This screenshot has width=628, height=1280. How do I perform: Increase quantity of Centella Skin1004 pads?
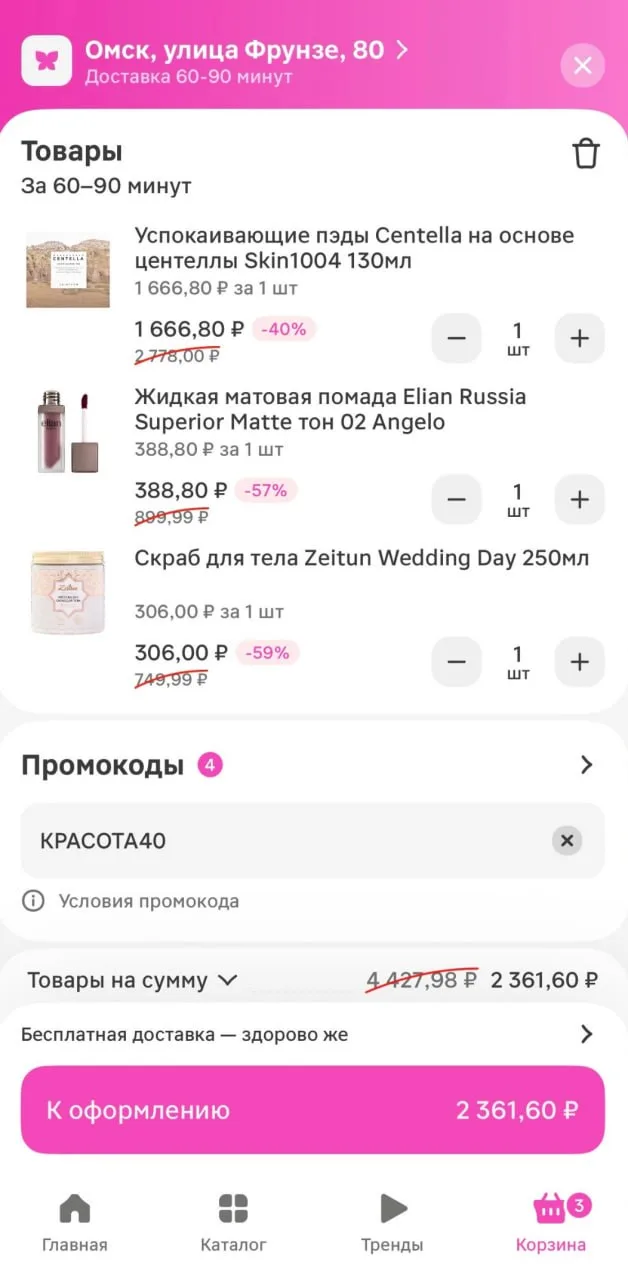click(580, 338)
